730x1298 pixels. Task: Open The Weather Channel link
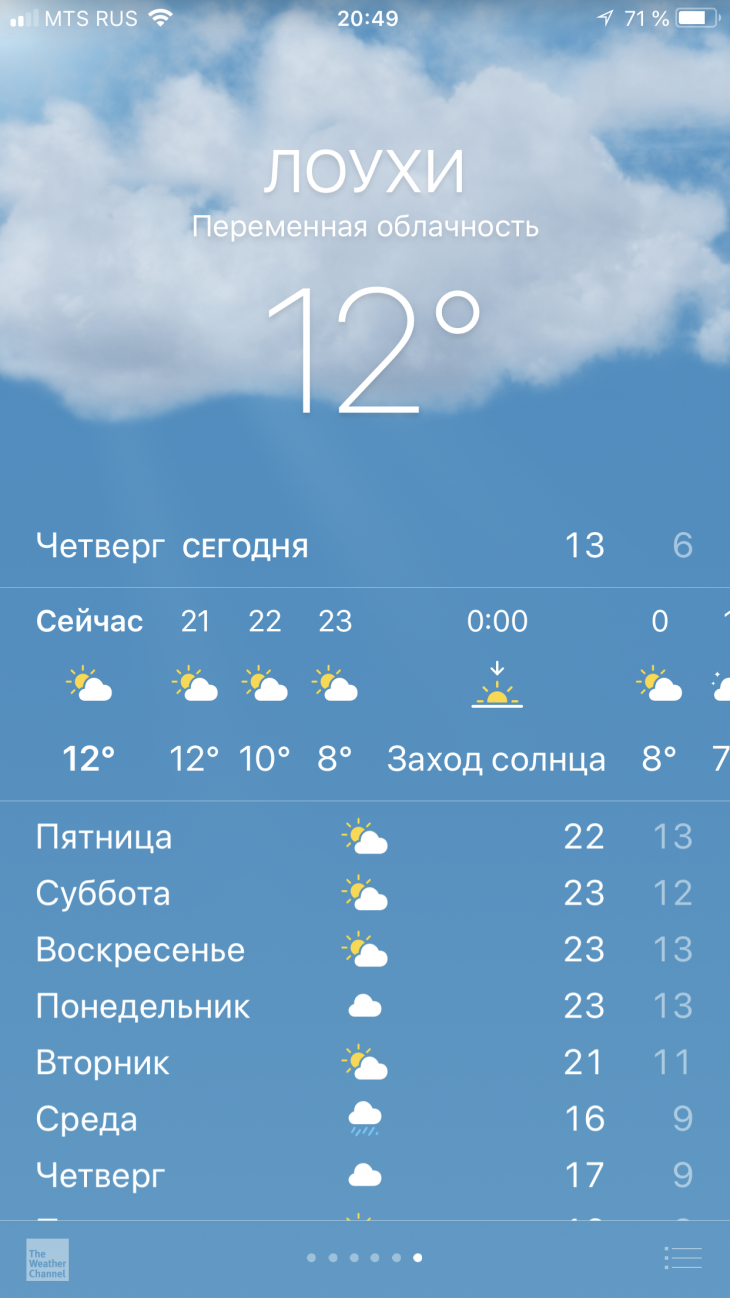tap(47, 1259)
